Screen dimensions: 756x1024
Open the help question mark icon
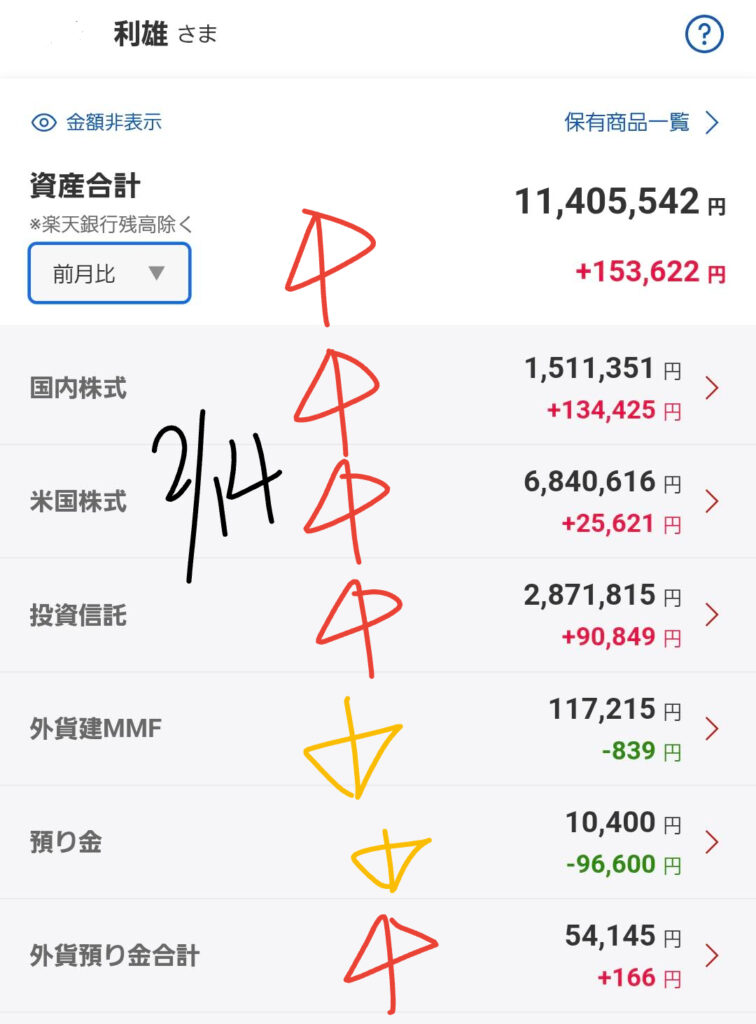tap(704, 36)
